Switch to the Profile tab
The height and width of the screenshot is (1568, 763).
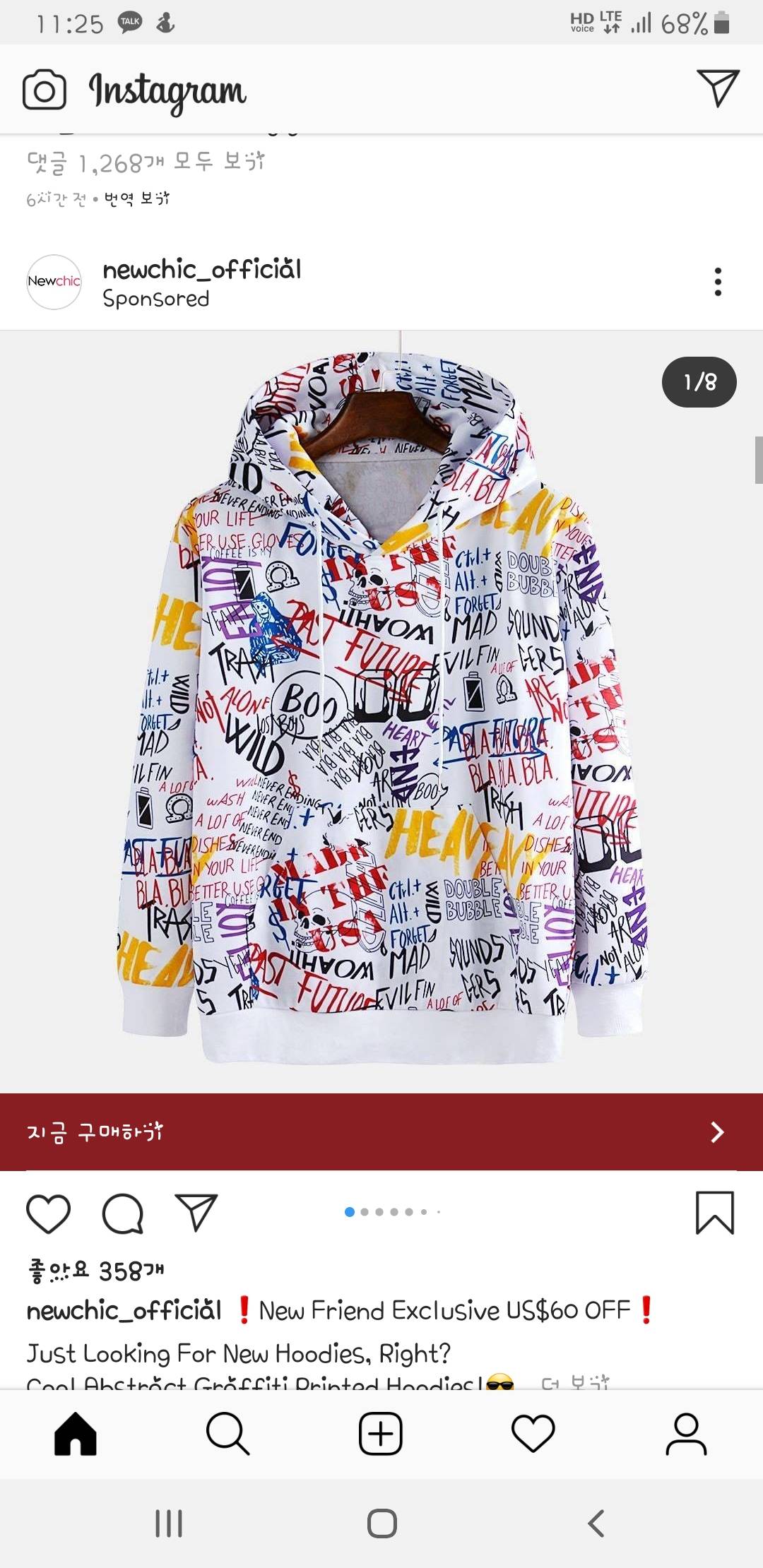tap(685, 1435)
